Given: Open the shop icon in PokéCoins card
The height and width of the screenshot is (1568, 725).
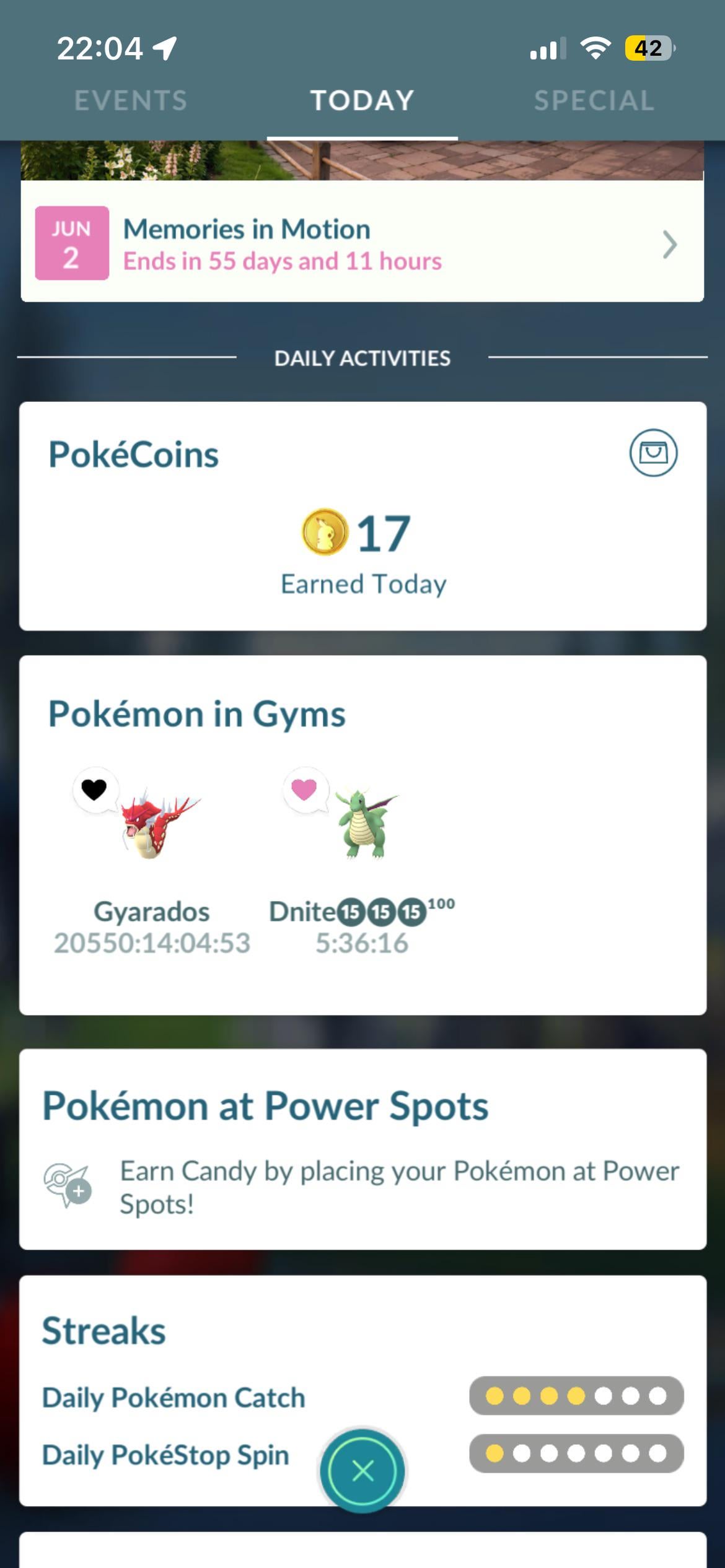Looking at the screenshot, I should 653,453.
